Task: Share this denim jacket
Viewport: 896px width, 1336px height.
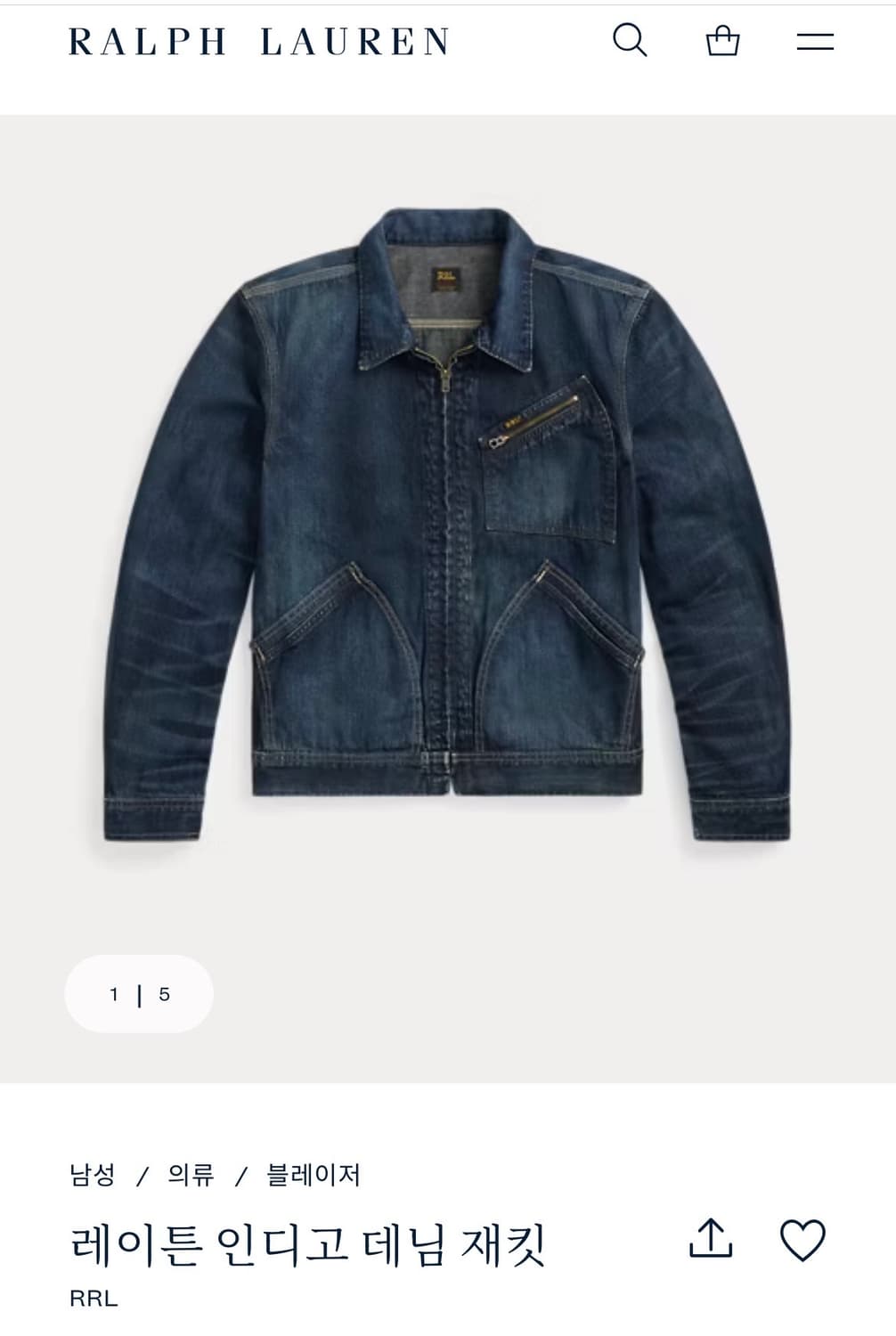Action: click(x=711, y=1238)
